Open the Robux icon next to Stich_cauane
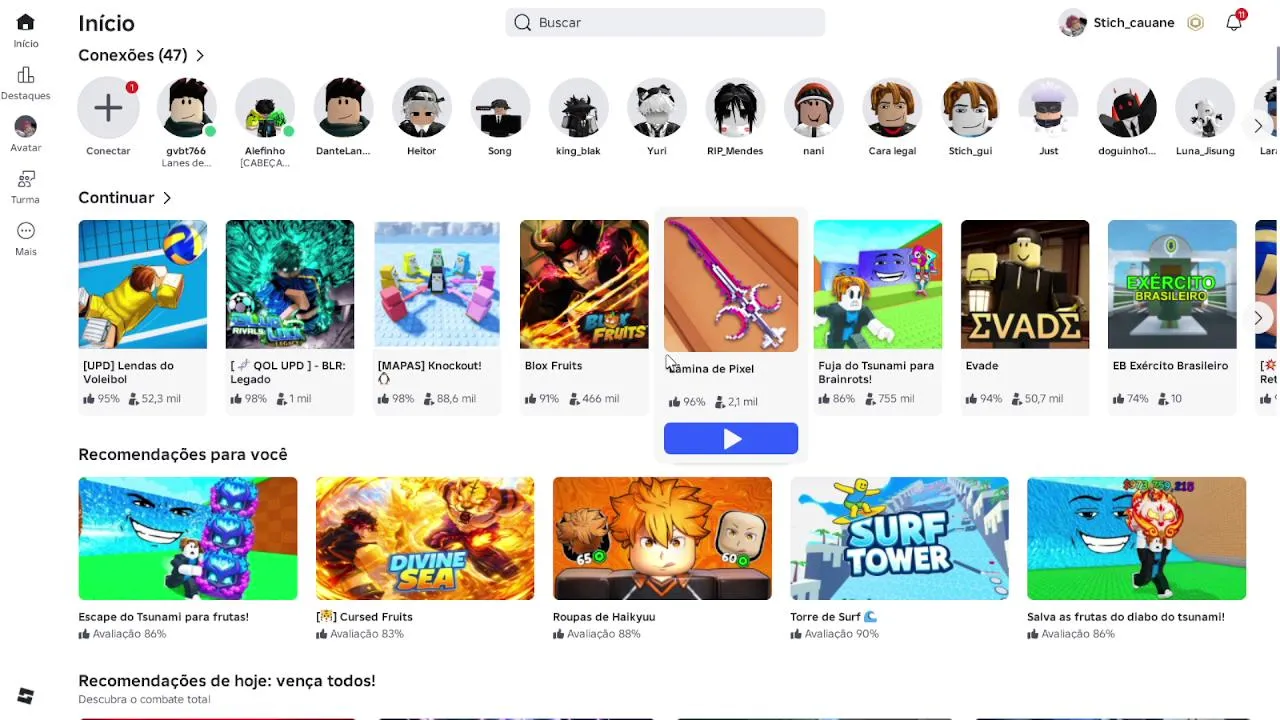Image resolution: width=1280 pixels, height=720 pixels. click(x=1195, y=22)
